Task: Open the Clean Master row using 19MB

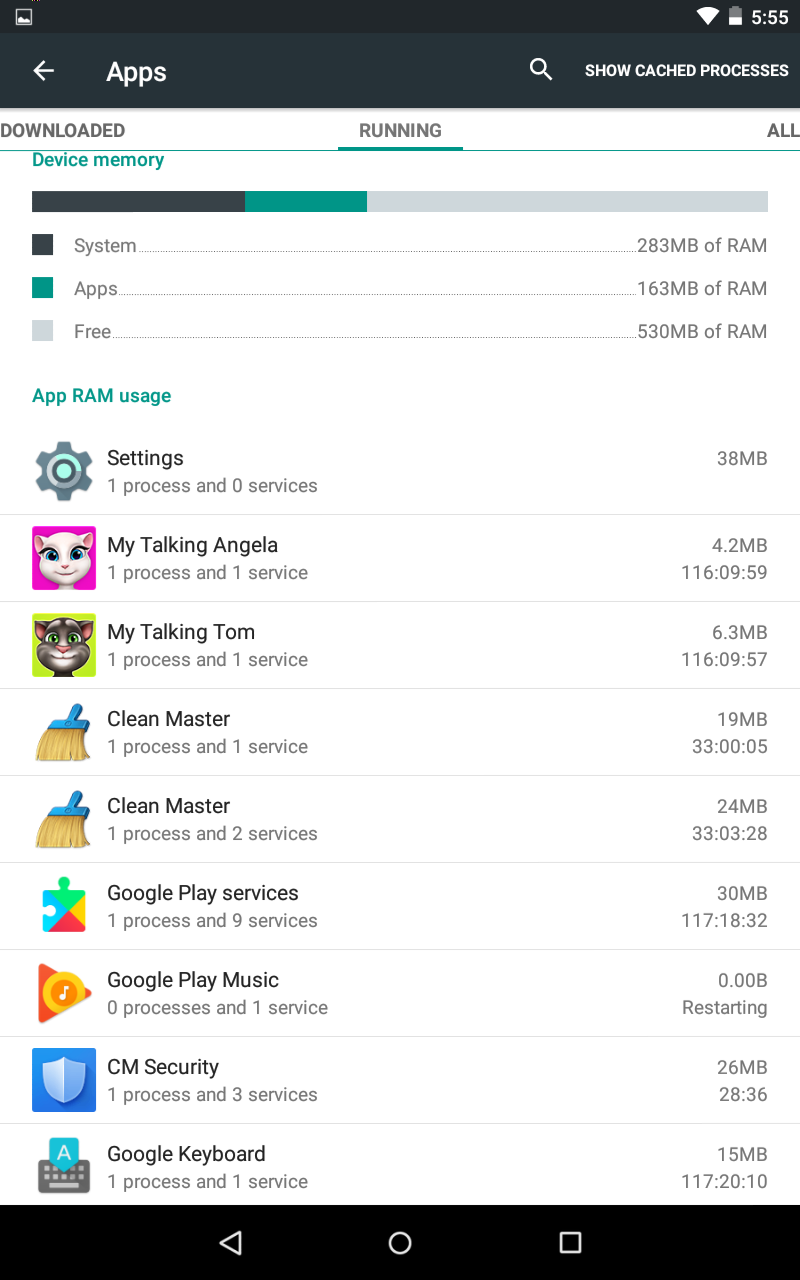Action: tap(400, 732)
